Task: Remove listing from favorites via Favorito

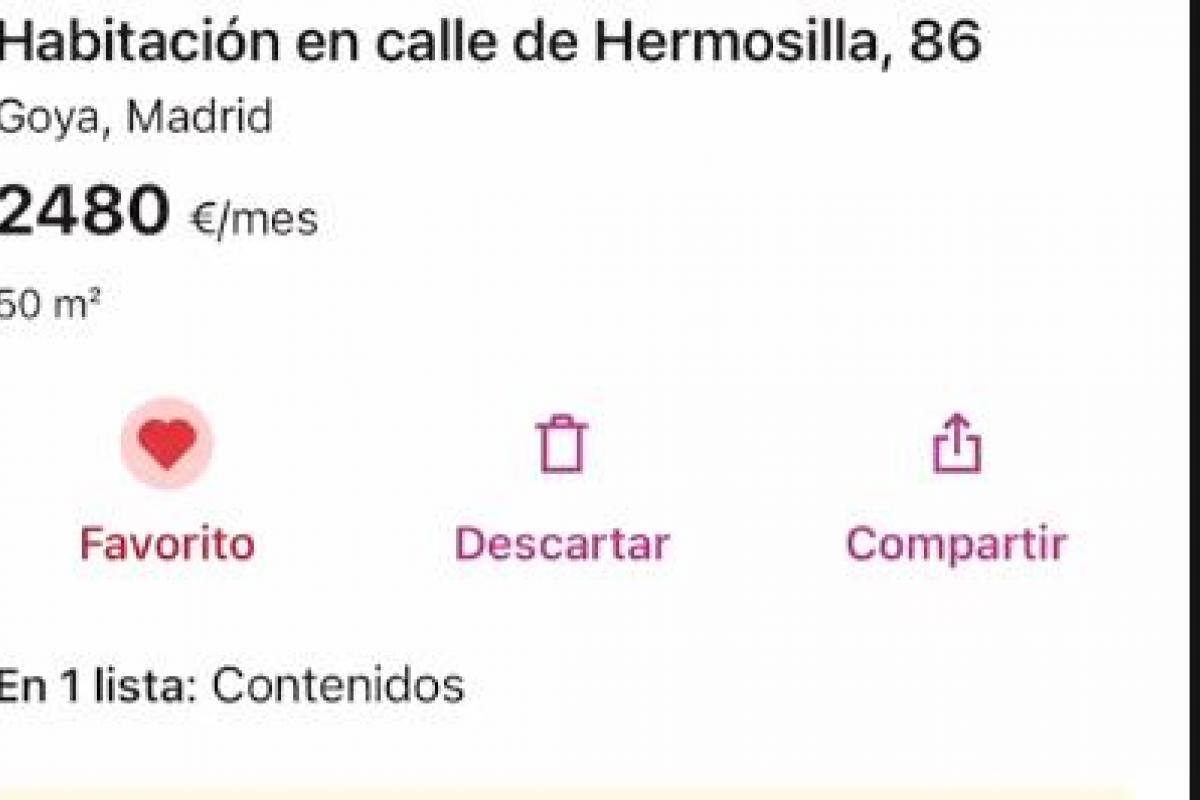Action: point(167,445)
